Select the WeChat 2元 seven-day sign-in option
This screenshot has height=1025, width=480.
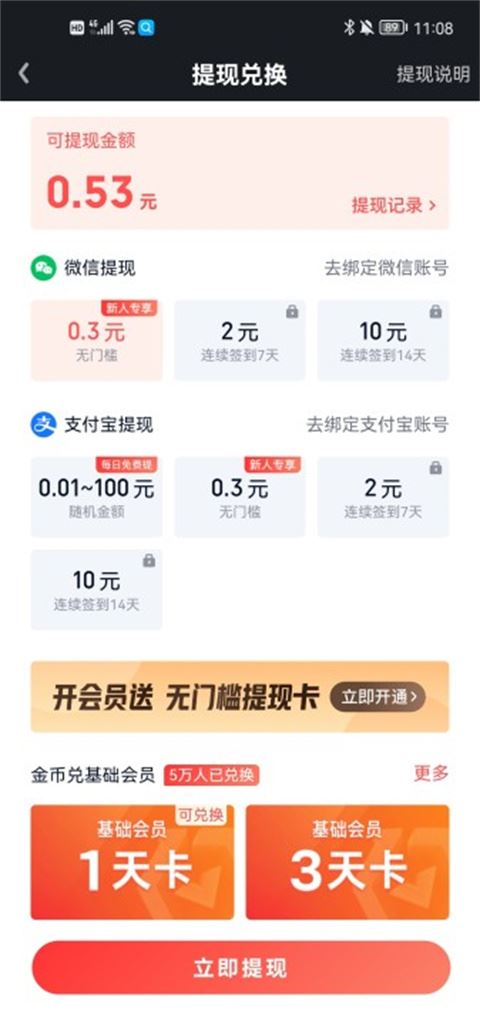[x=239, y=340]
